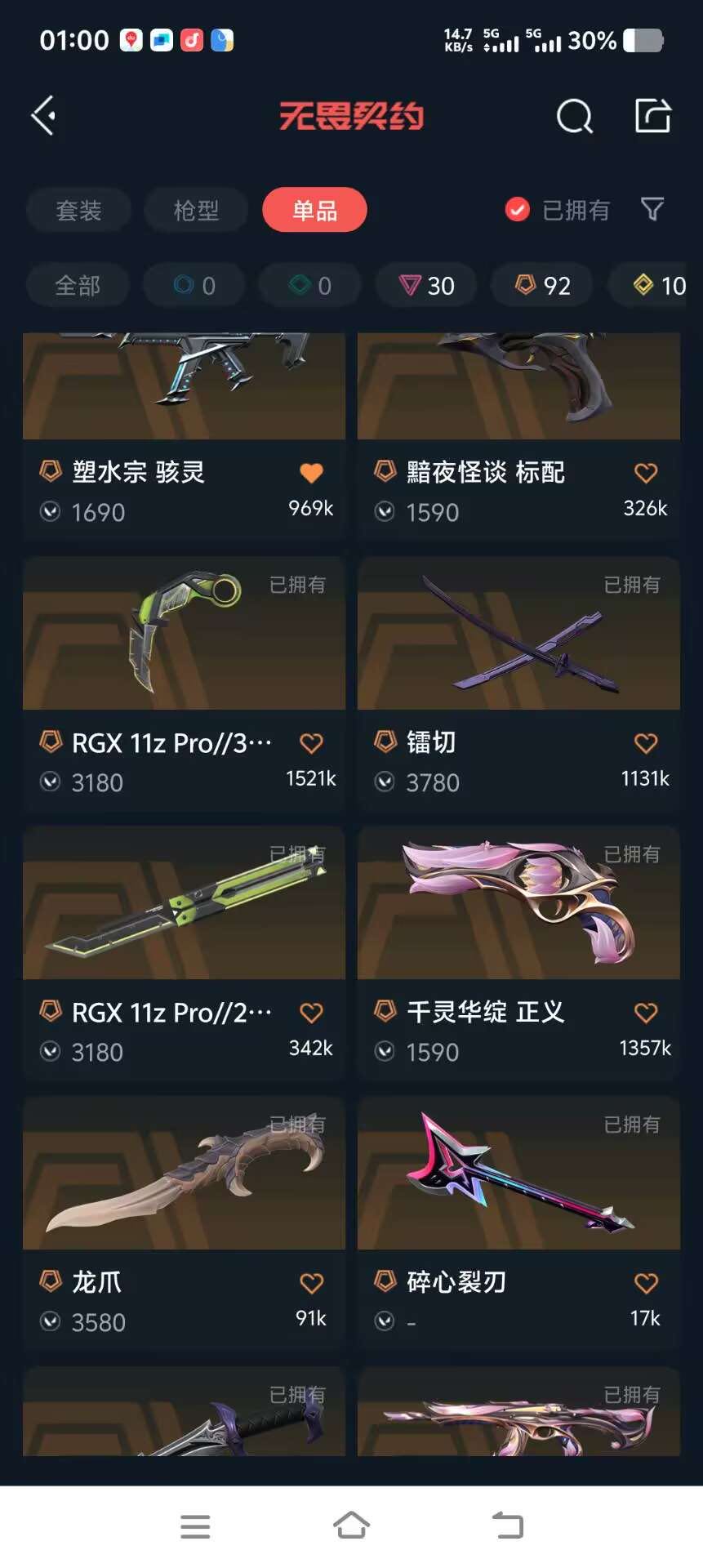Open the search icon
Screen dimensions: 703x1568
click(x=575, y=116)
